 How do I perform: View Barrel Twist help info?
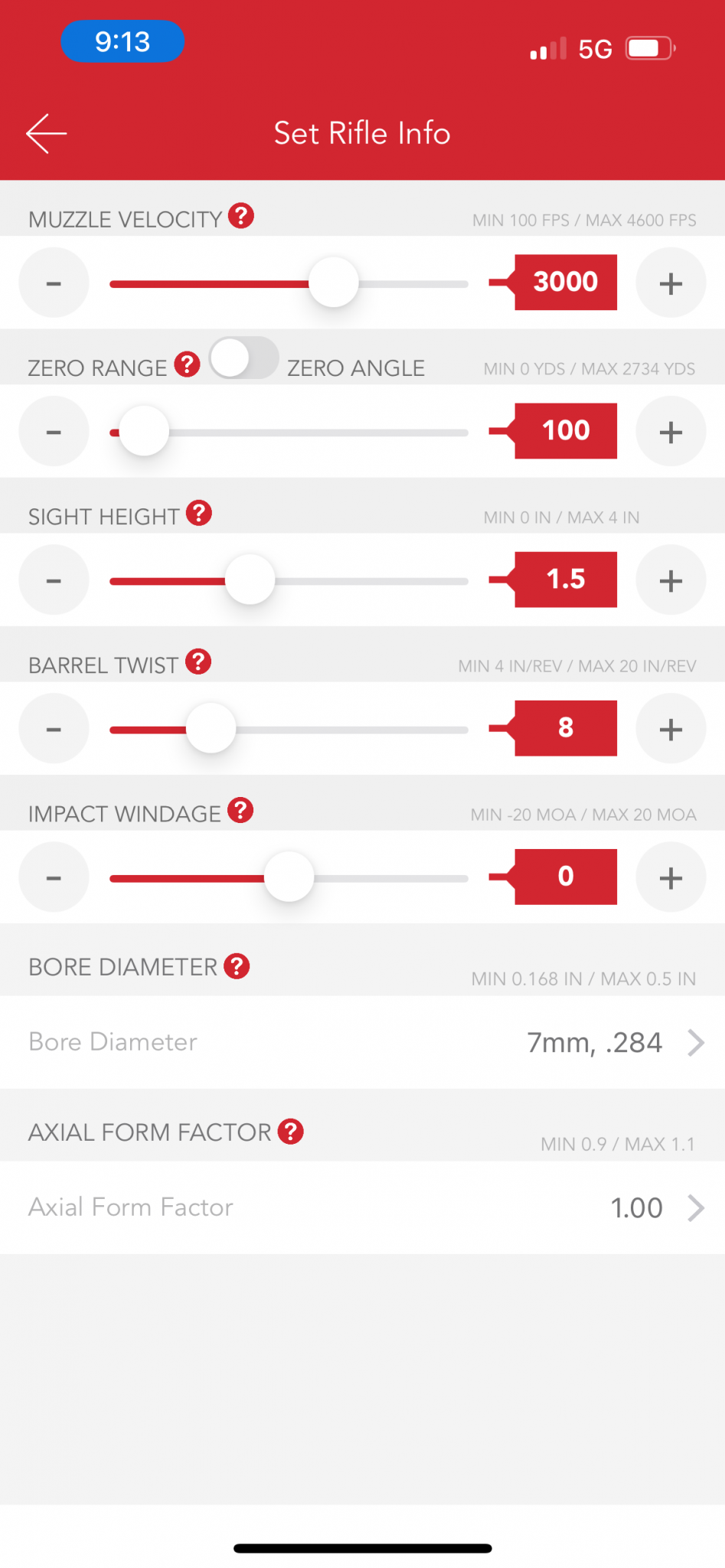198,661
